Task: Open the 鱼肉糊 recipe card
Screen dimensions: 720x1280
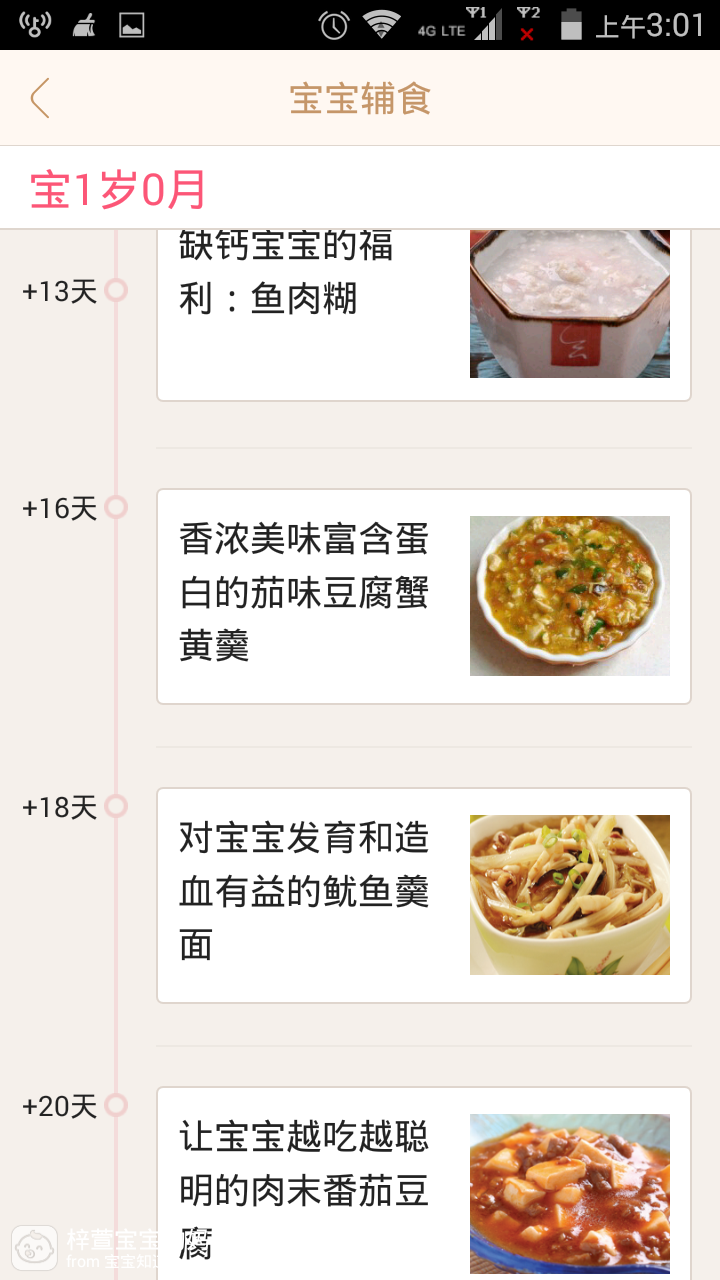Action: pos(423,312)
